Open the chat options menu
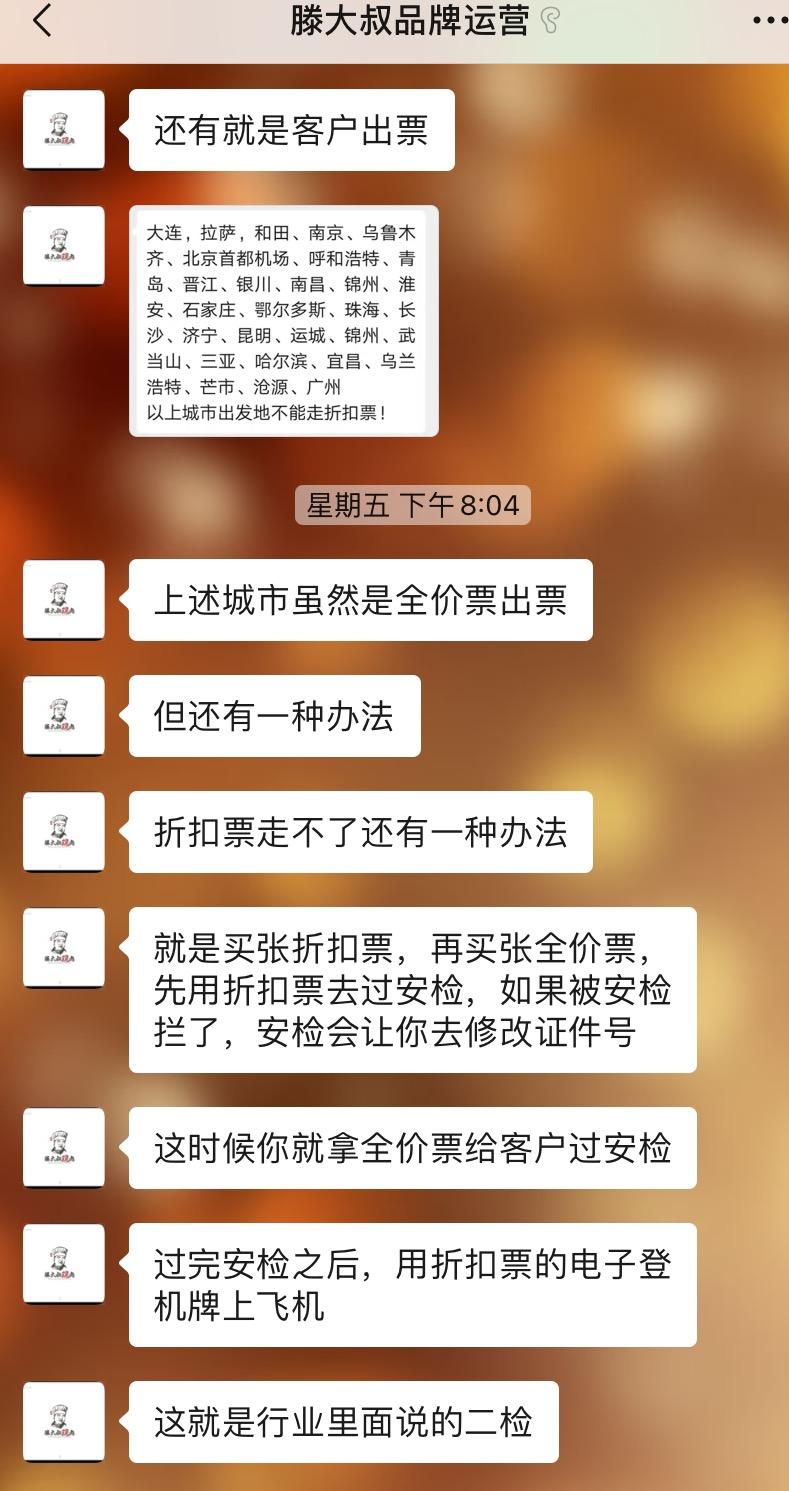This screenshot has height=1491, width=789. [x=768, y=21]
